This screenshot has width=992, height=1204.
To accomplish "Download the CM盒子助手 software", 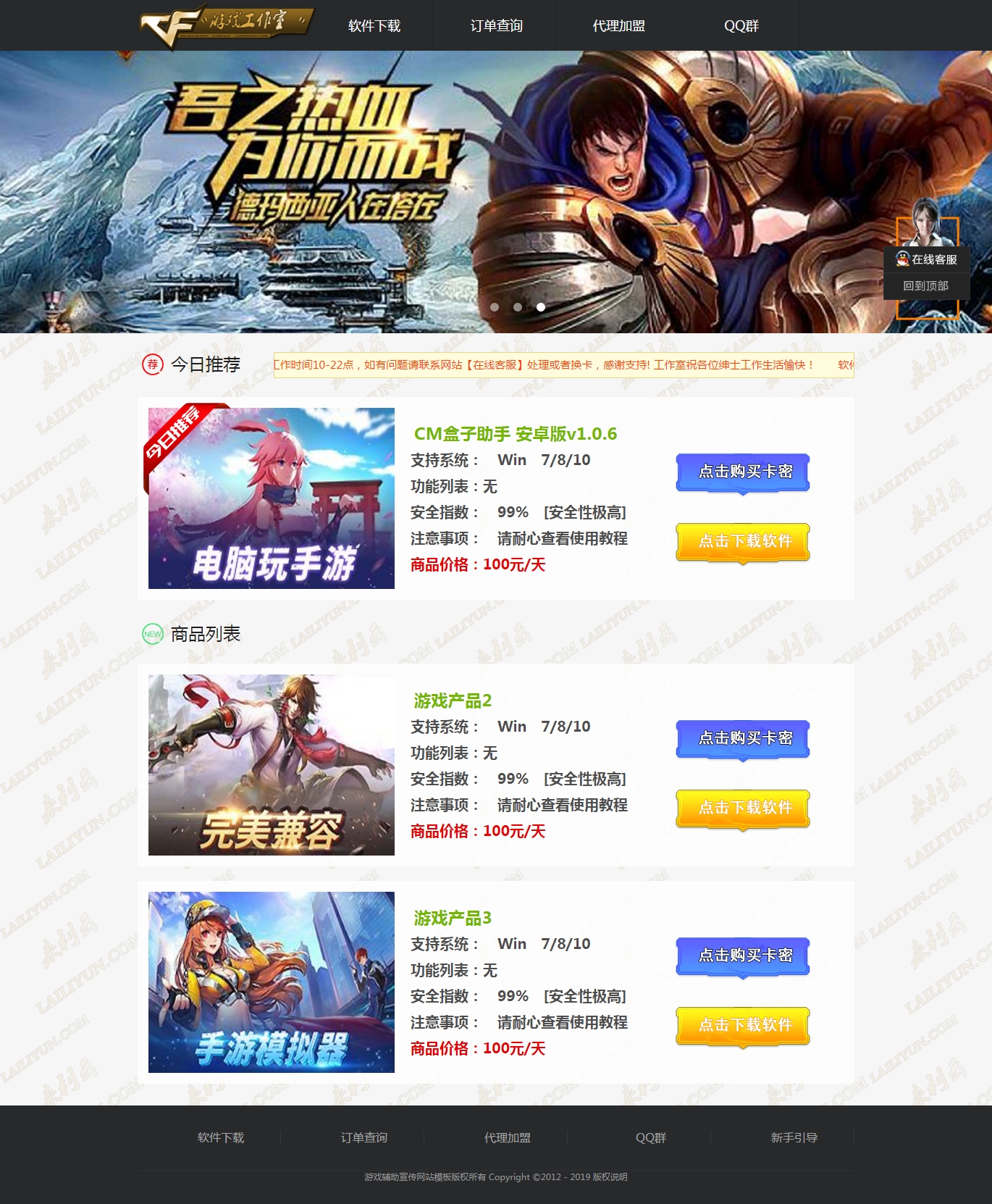I will tap(742, 541).
